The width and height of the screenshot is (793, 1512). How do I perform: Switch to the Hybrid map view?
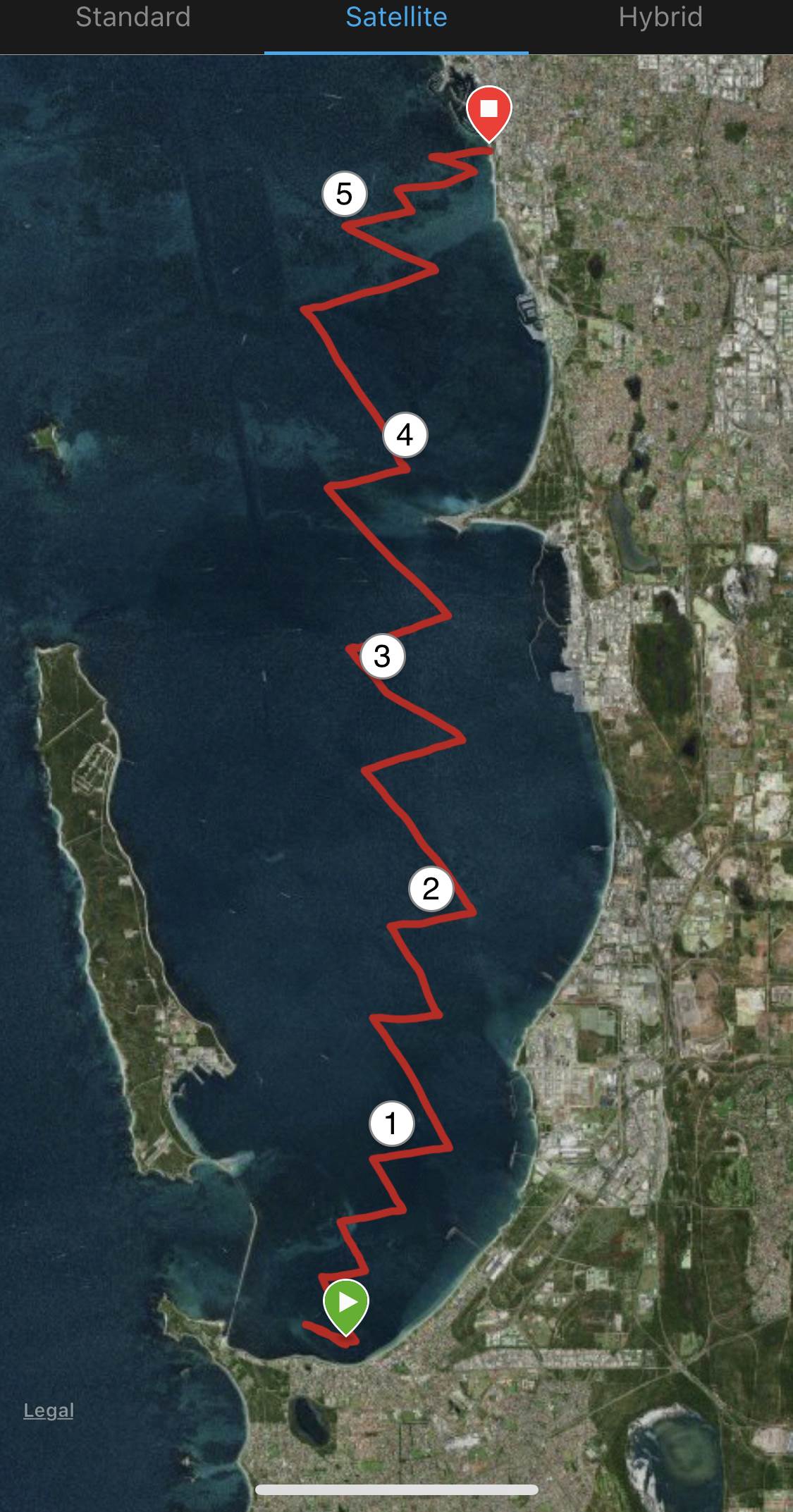click(660, 18)
